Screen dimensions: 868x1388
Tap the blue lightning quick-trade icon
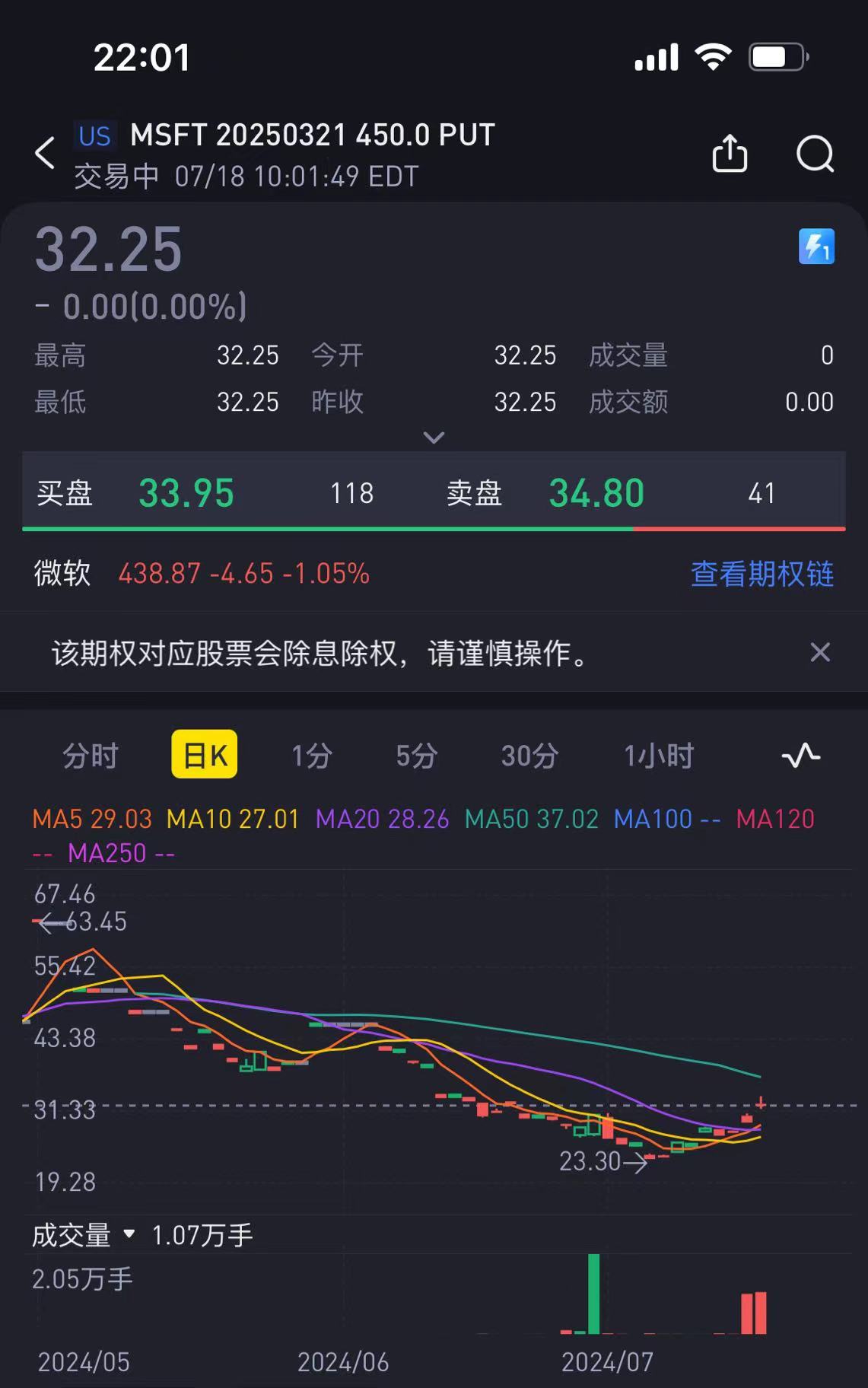pos(816,247)
